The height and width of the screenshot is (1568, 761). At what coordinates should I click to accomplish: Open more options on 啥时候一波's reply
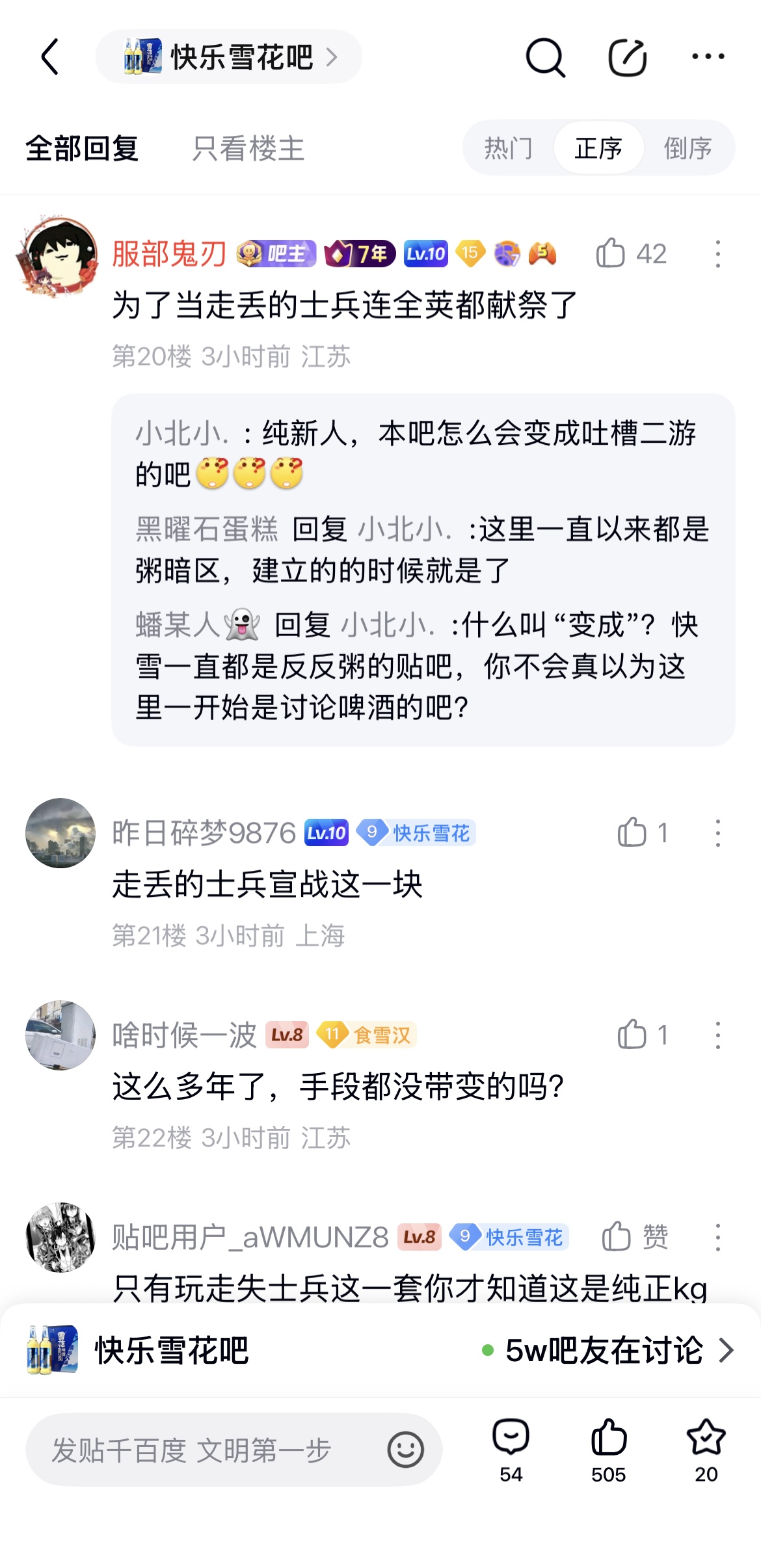pyautogui.click(x=718, y=1035)
